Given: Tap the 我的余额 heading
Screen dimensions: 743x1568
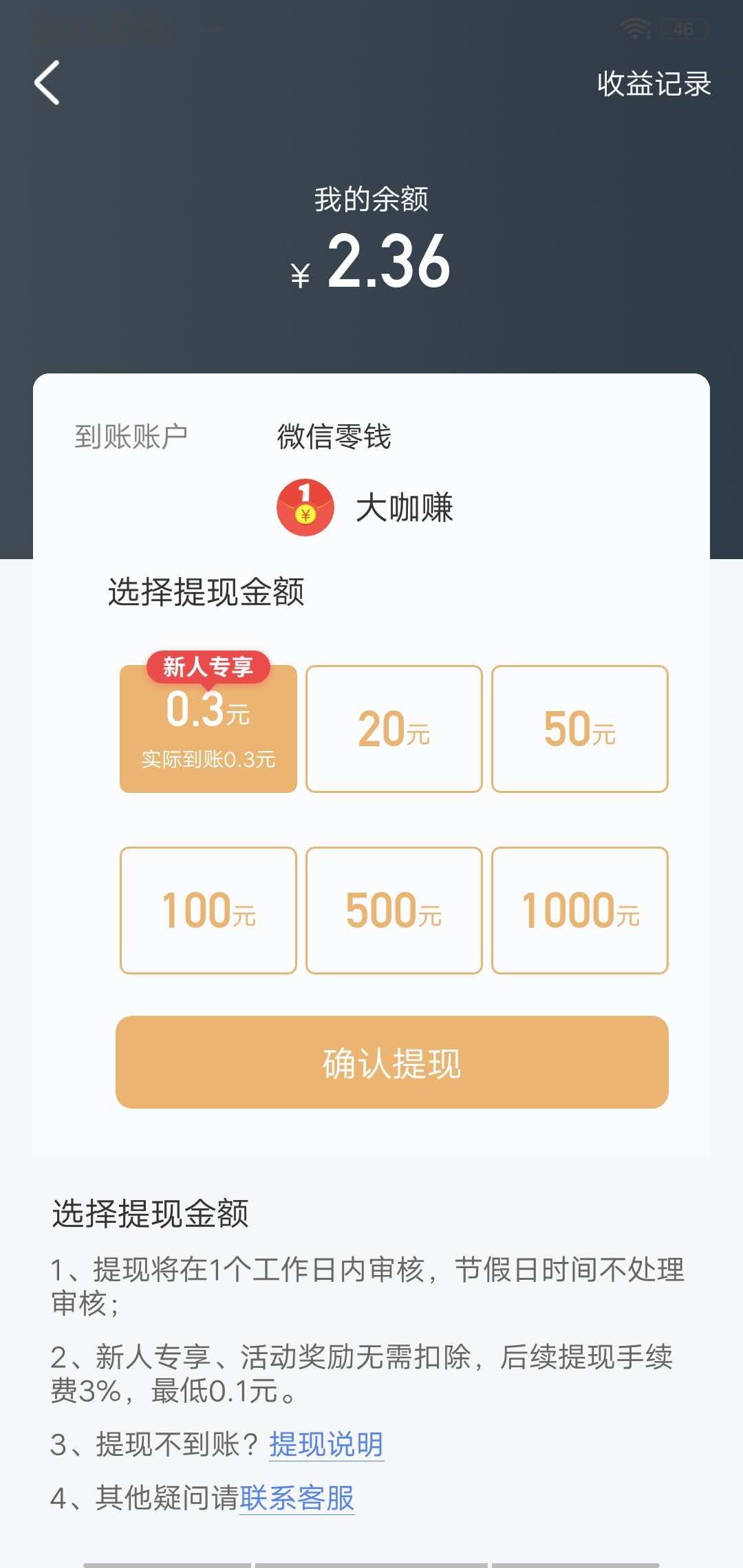Looking at the screenshot, I should pos(371,199).
